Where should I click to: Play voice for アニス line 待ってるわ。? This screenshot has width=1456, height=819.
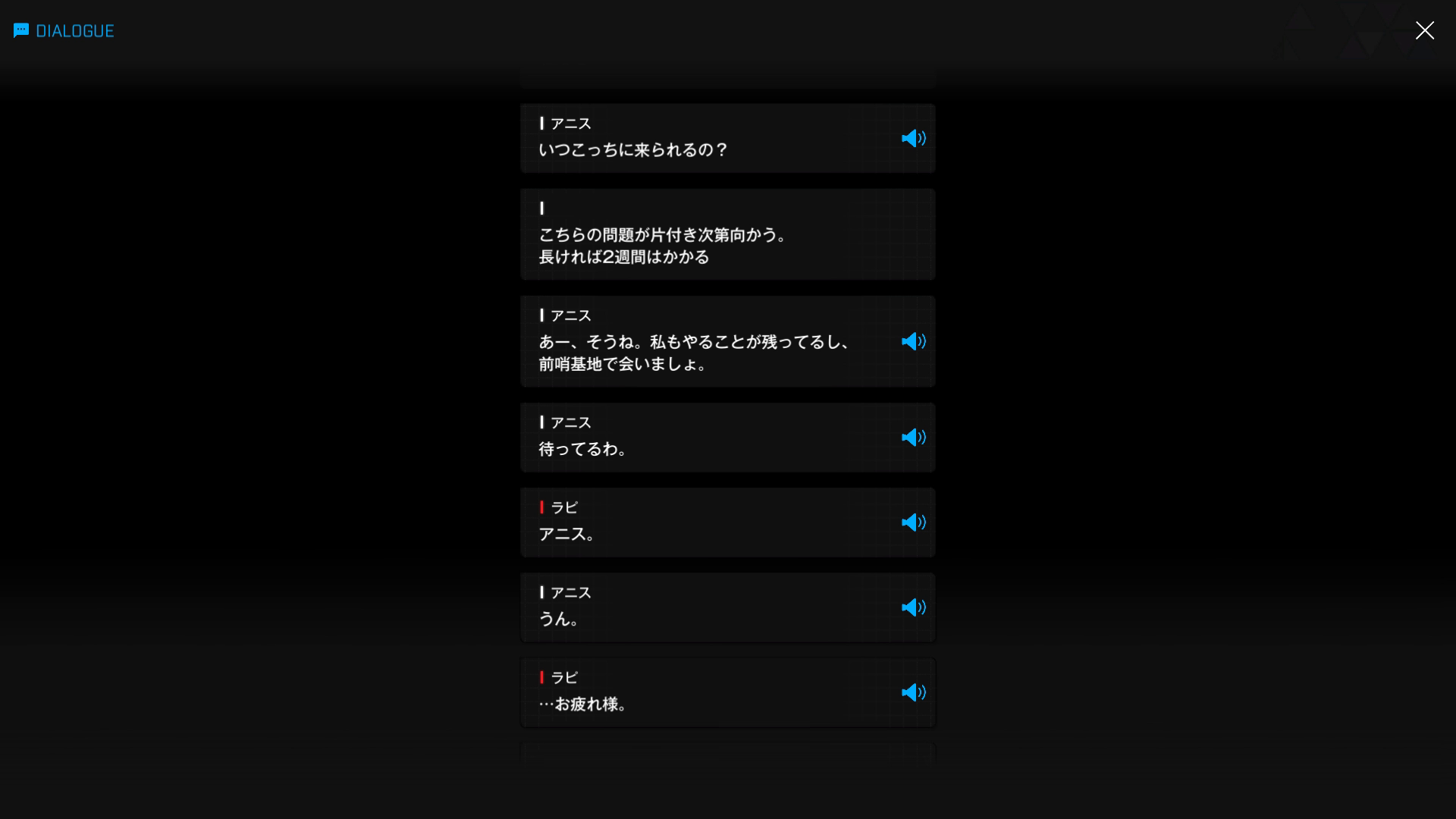(x=913, y=438)
